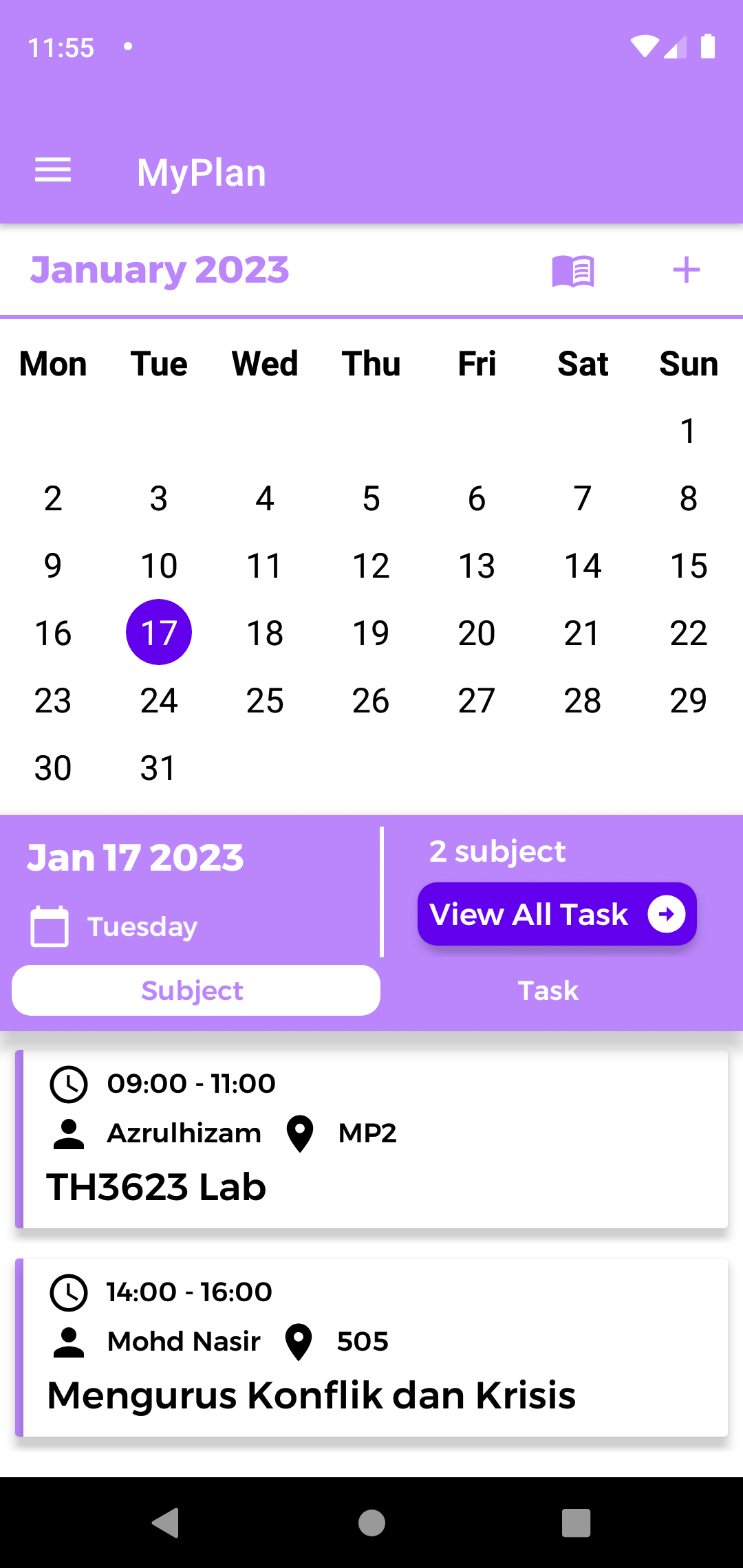Click January 1 under Sunday column
743x1568 pixels.
[688, 431]
